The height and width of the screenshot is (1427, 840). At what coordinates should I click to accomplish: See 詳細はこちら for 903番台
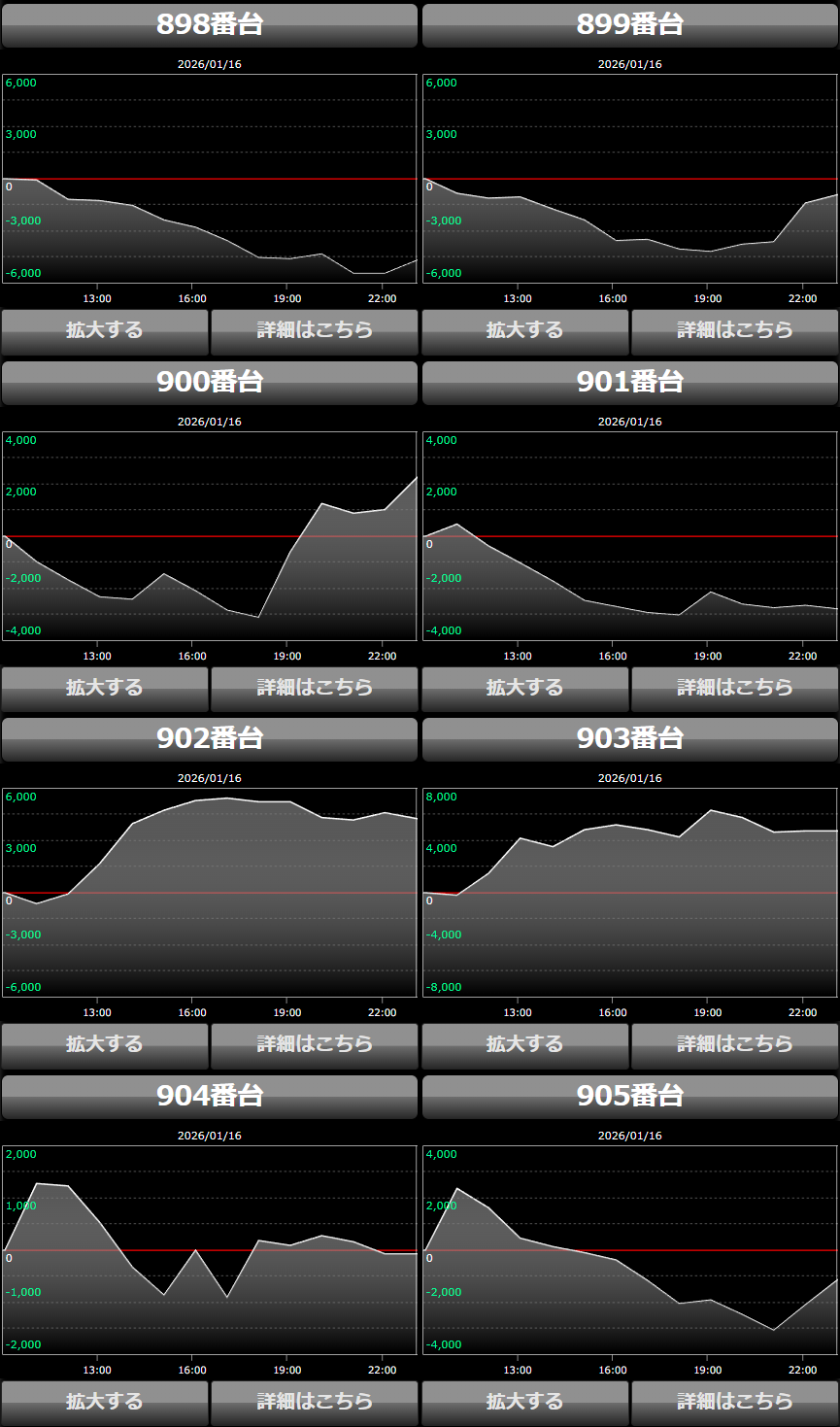point(735,1045)
